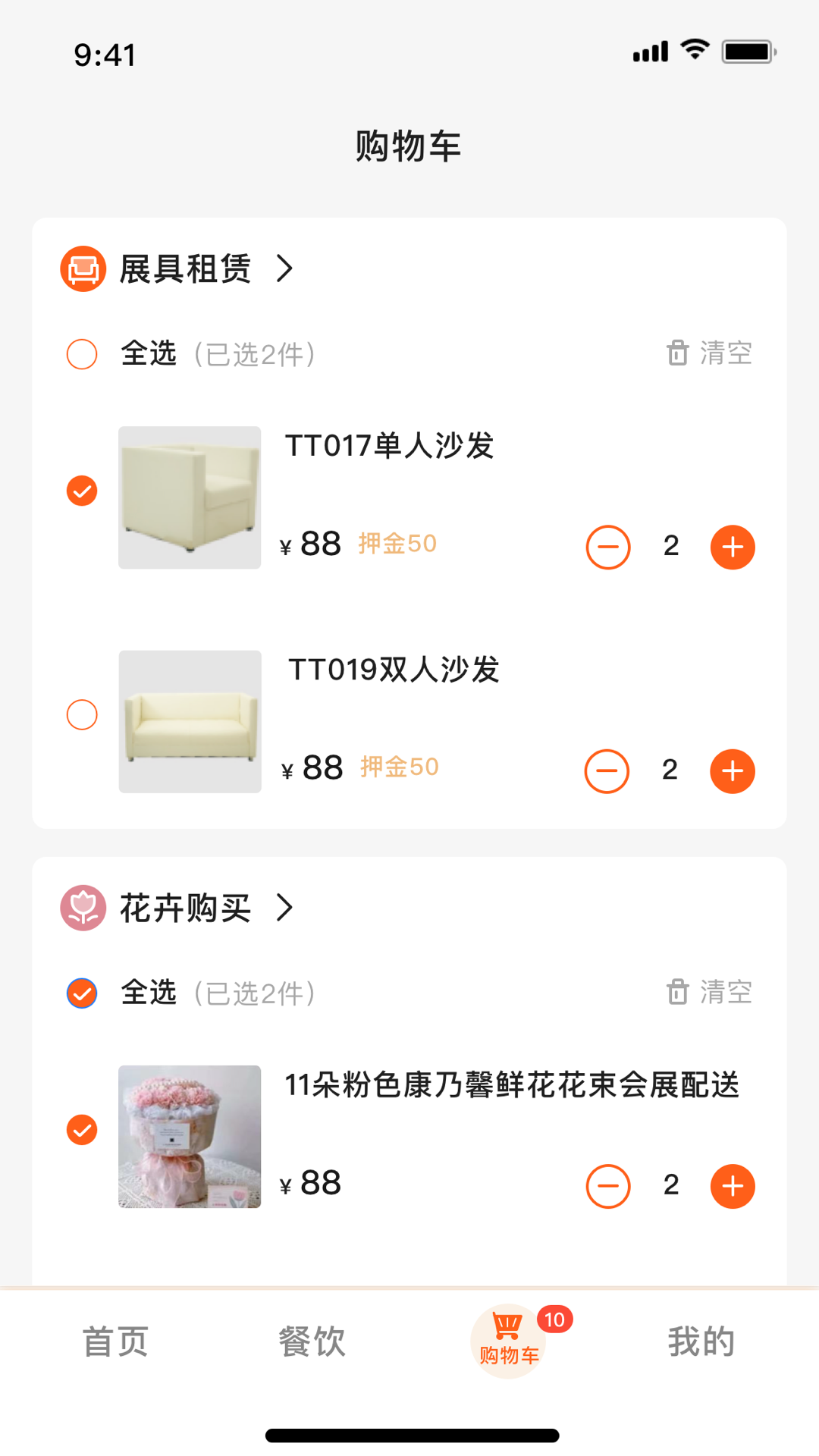
Task: Open the 花卉购买 section via its chevron
Action: click(x=284, y=908)
